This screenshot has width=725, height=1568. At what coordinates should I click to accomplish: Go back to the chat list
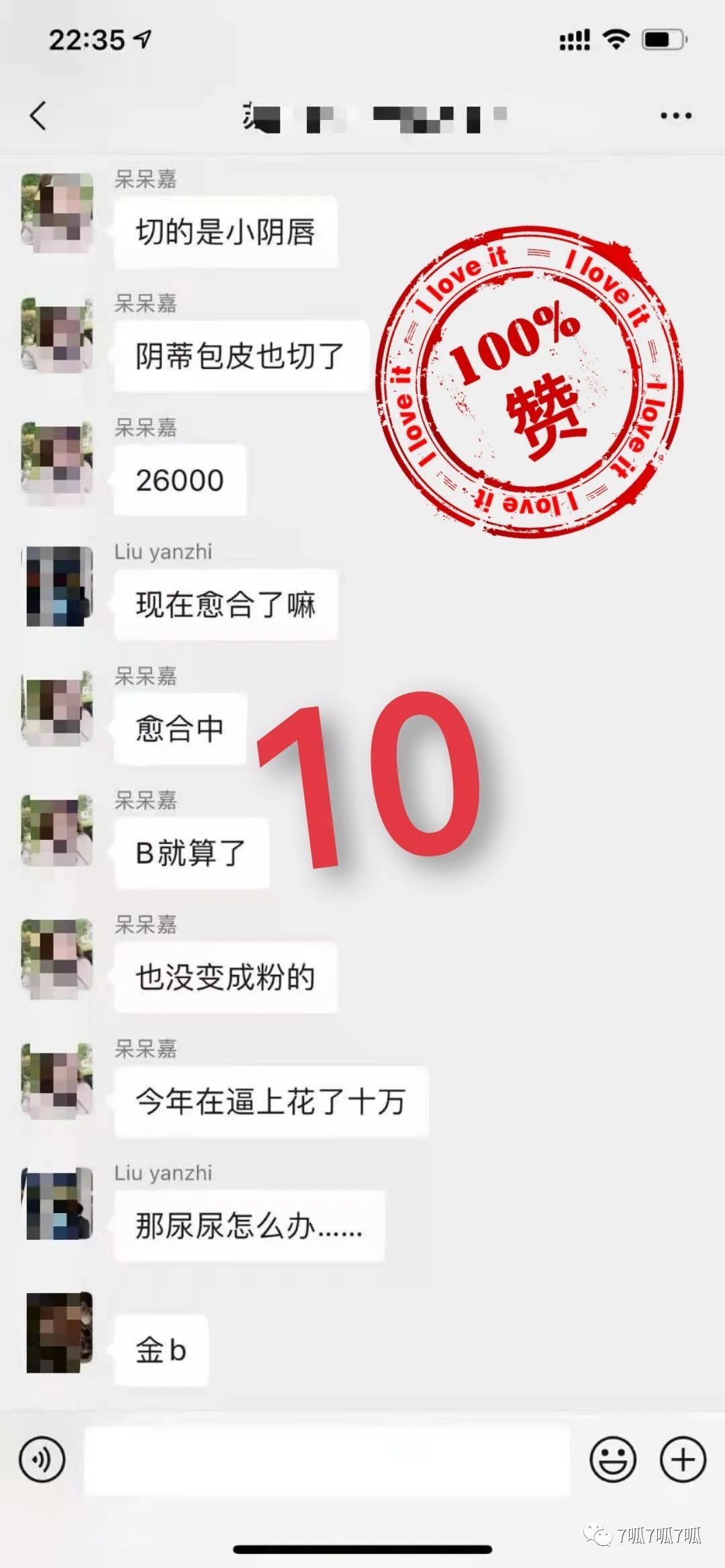click(38, 115)
